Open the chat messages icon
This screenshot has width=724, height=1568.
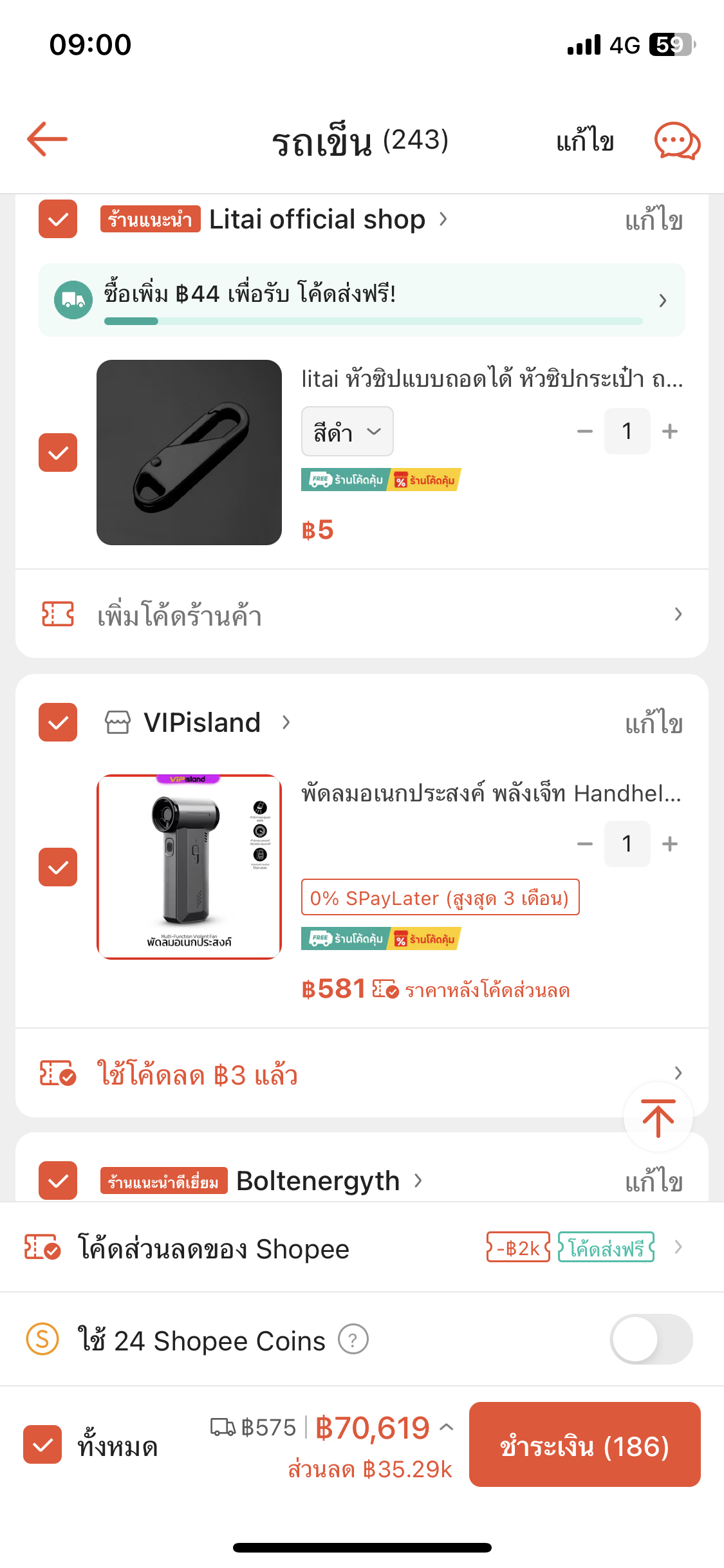click(x=677, y=140)
